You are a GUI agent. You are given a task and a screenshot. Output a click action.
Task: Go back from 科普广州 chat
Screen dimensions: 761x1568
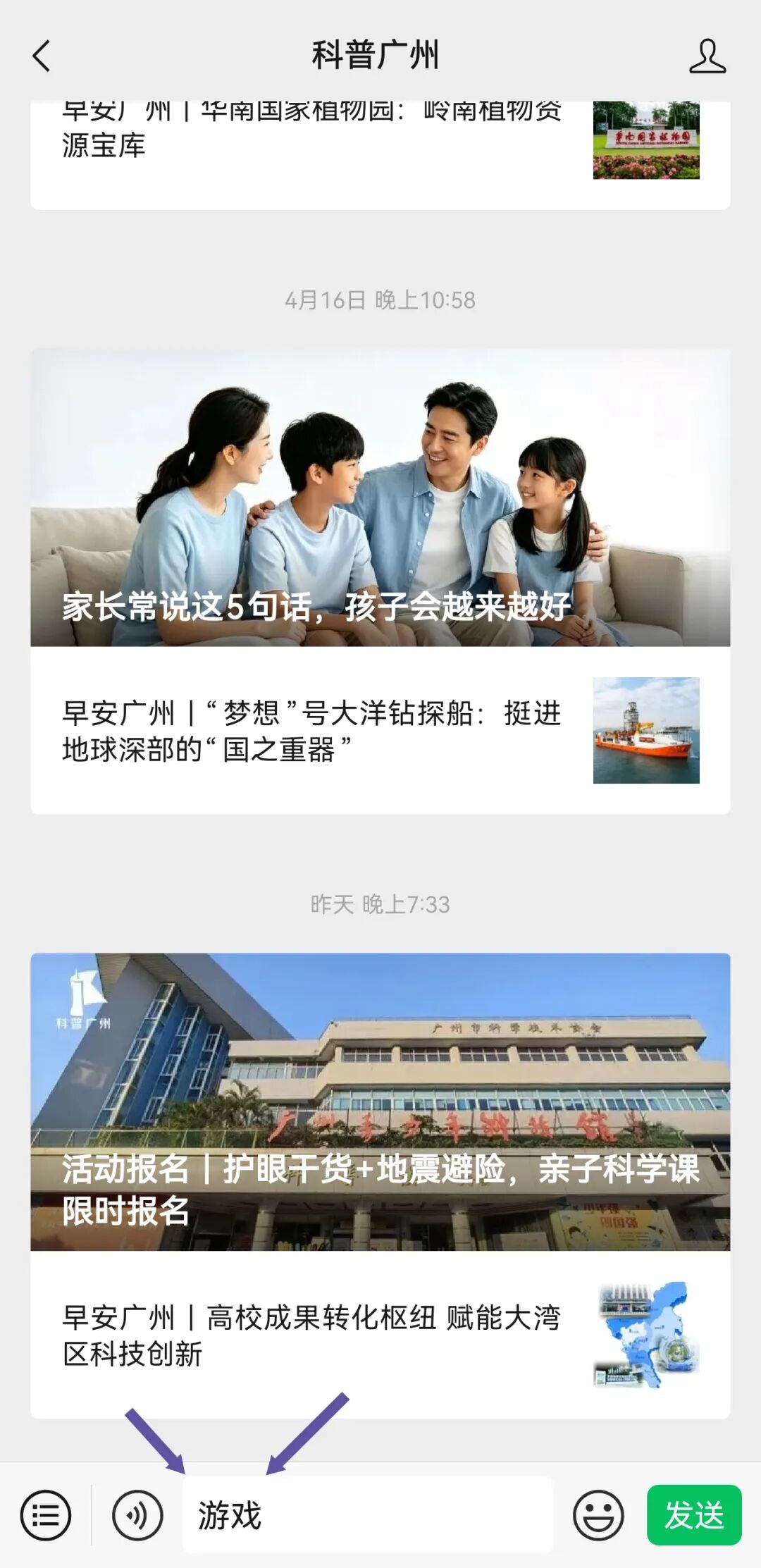point(42,56)
